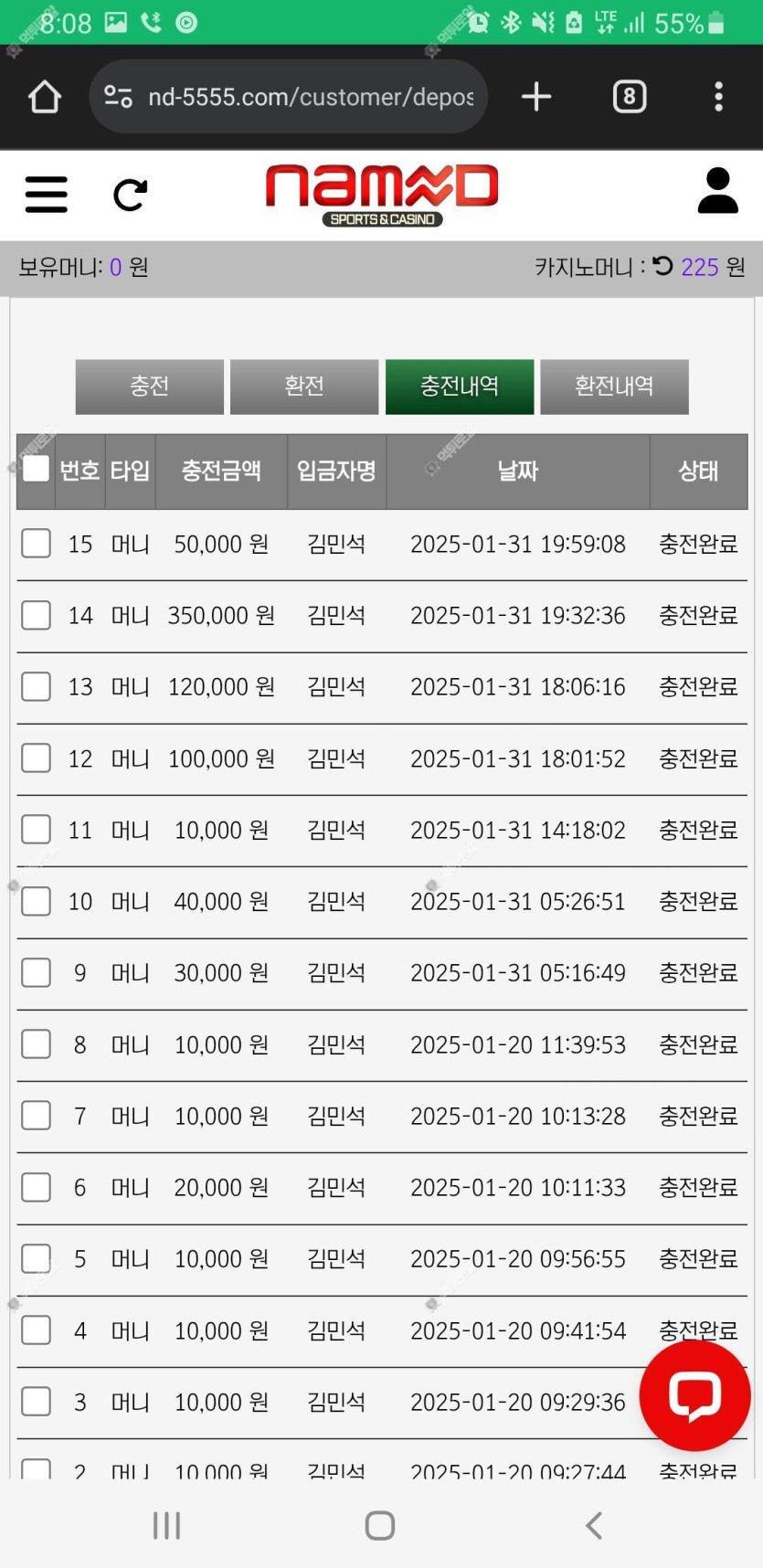Switch to the 환전 tab

point(304,387)
